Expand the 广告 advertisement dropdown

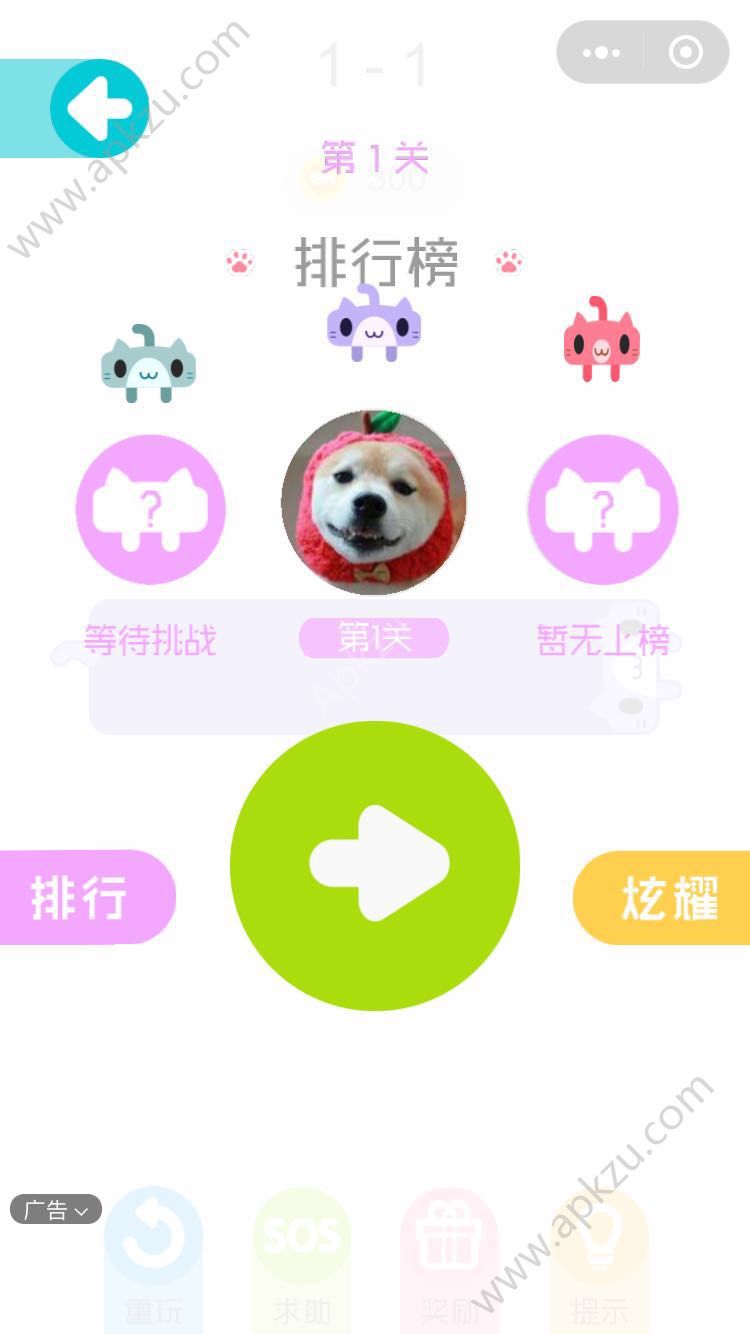point(55,1208)
